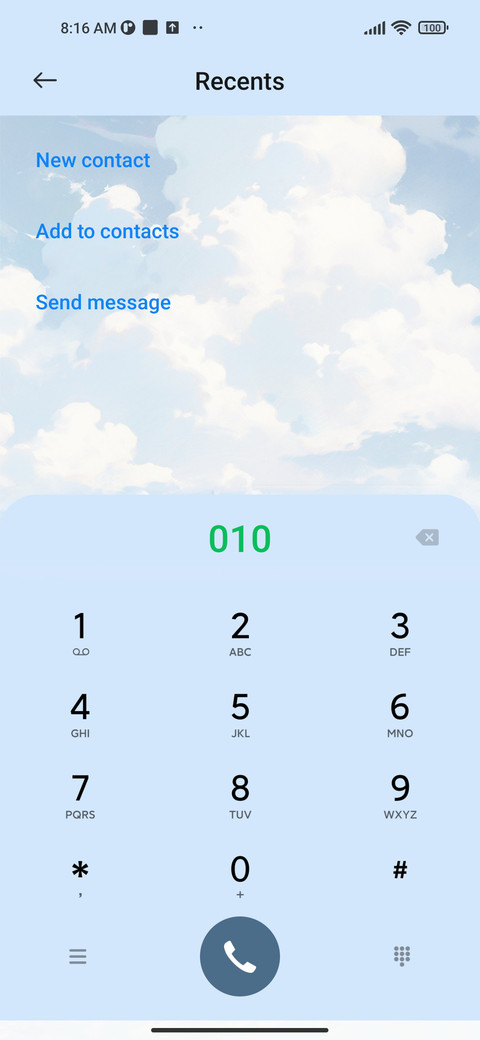Open the hamburger menu at the bottom

pyautogui.click(x=78, y=956)
